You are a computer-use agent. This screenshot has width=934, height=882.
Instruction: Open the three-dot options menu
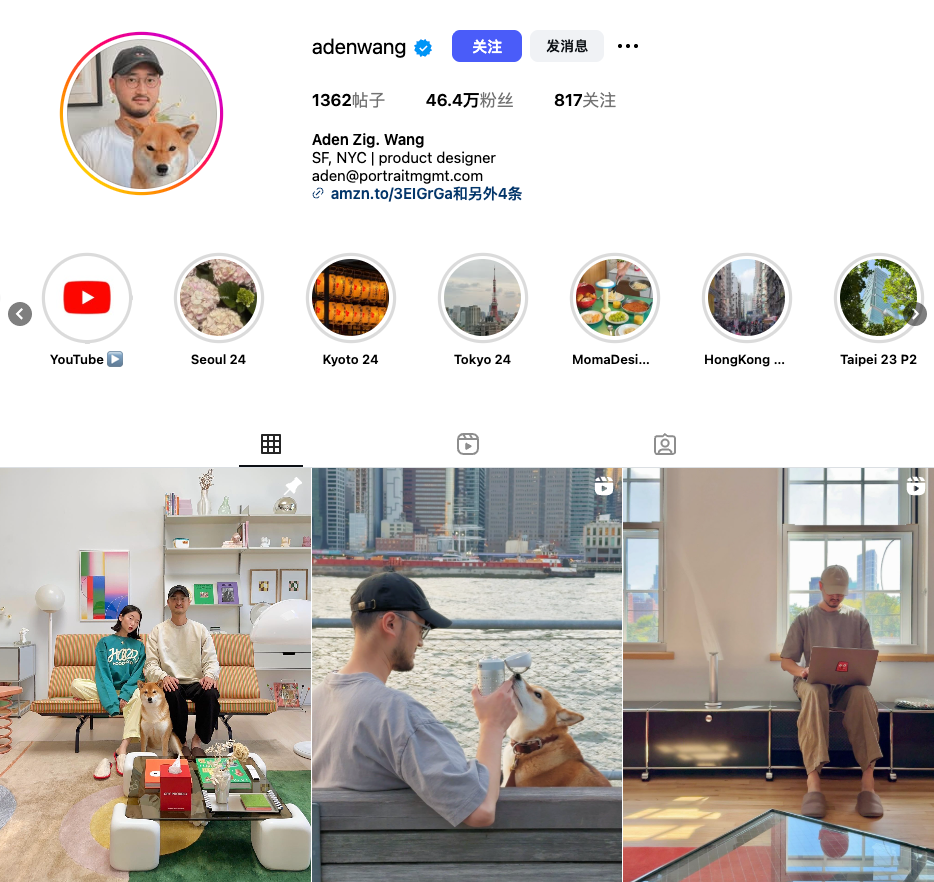(628, 46)
